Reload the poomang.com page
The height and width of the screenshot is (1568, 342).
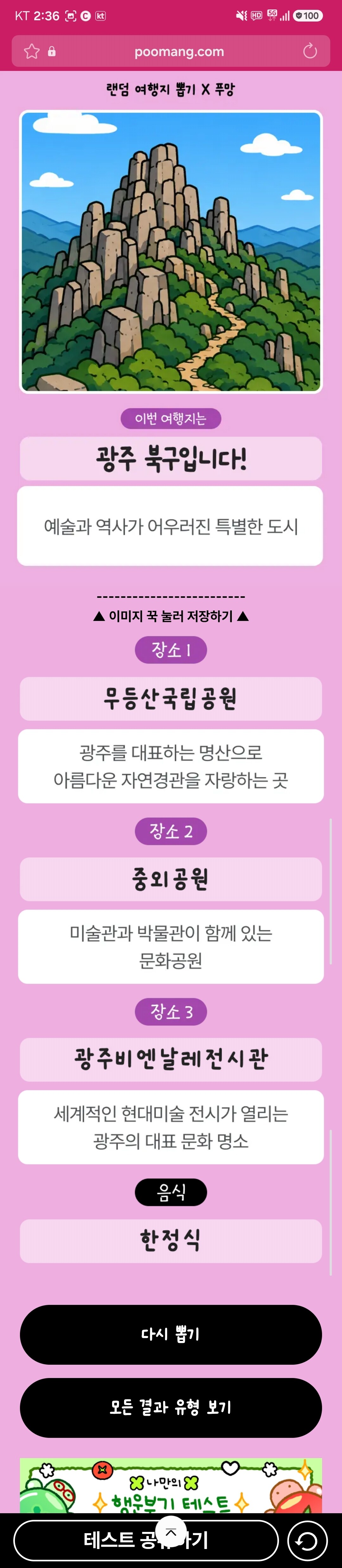point(310,51)
